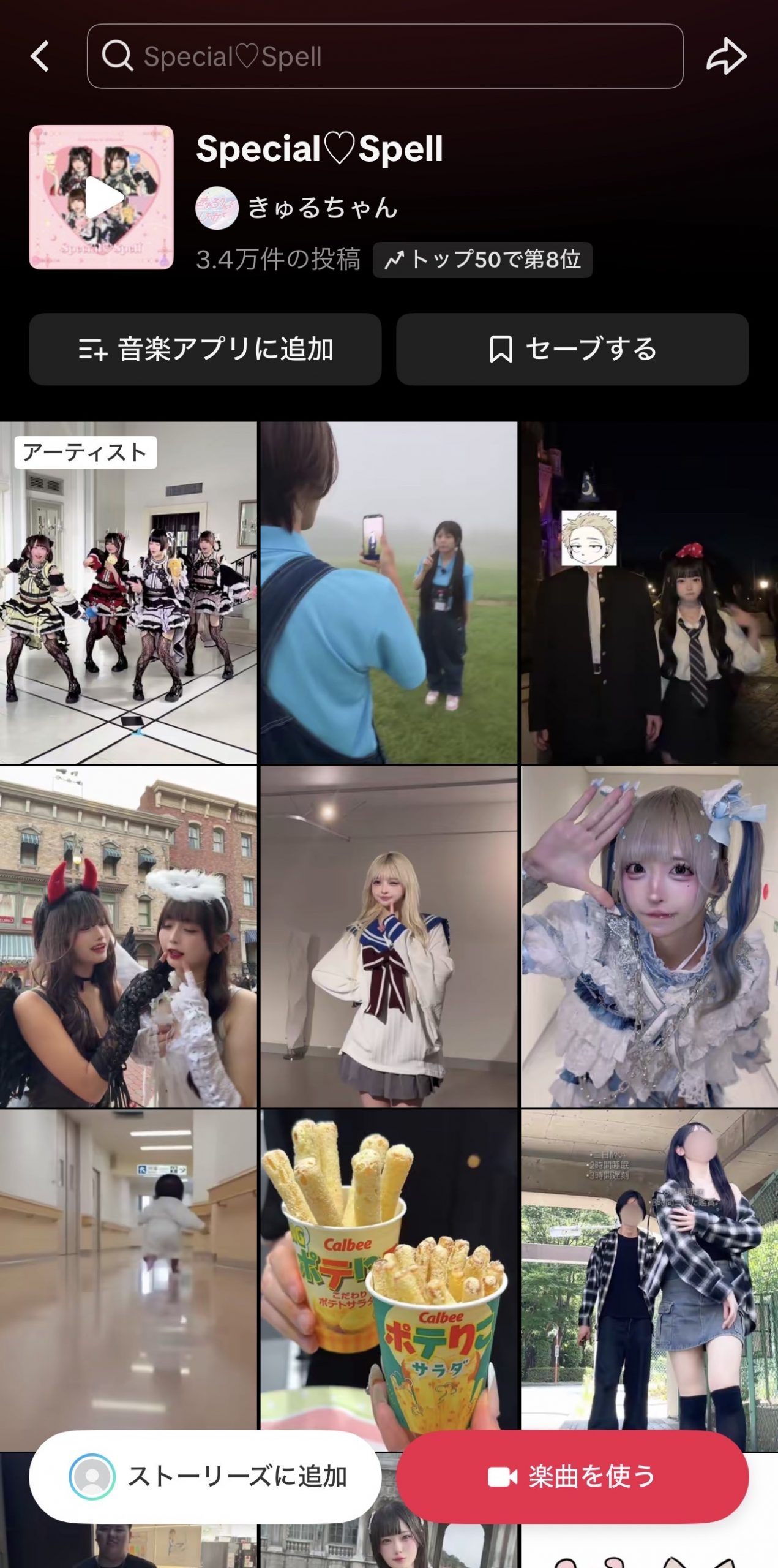Viewport: 778px width, 1568px height.
Task: Open the video with cartoon face sticker
Action: [x=649, y=592]
